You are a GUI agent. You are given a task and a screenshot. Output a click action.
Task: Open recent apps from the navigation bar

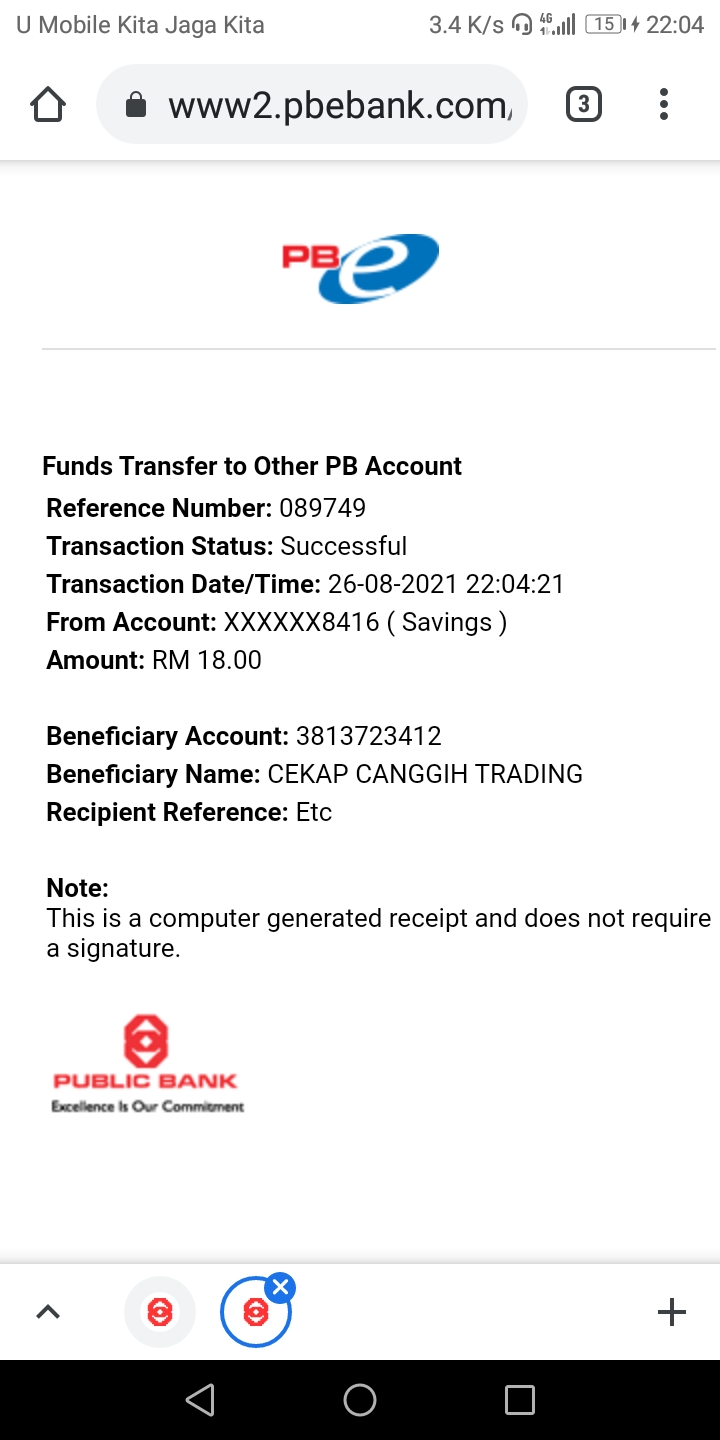[520, 1400]
